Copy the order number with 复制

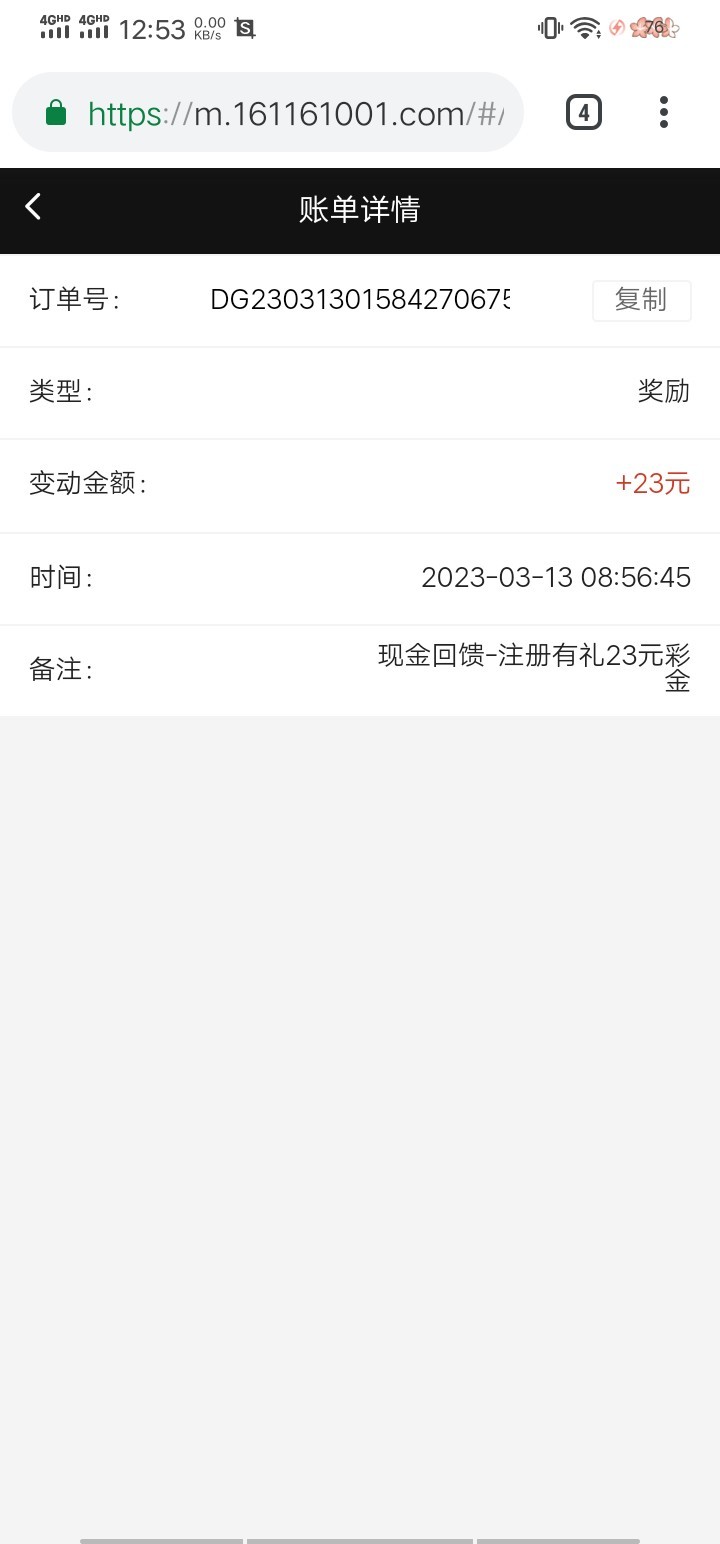click(x=641, y=300)
